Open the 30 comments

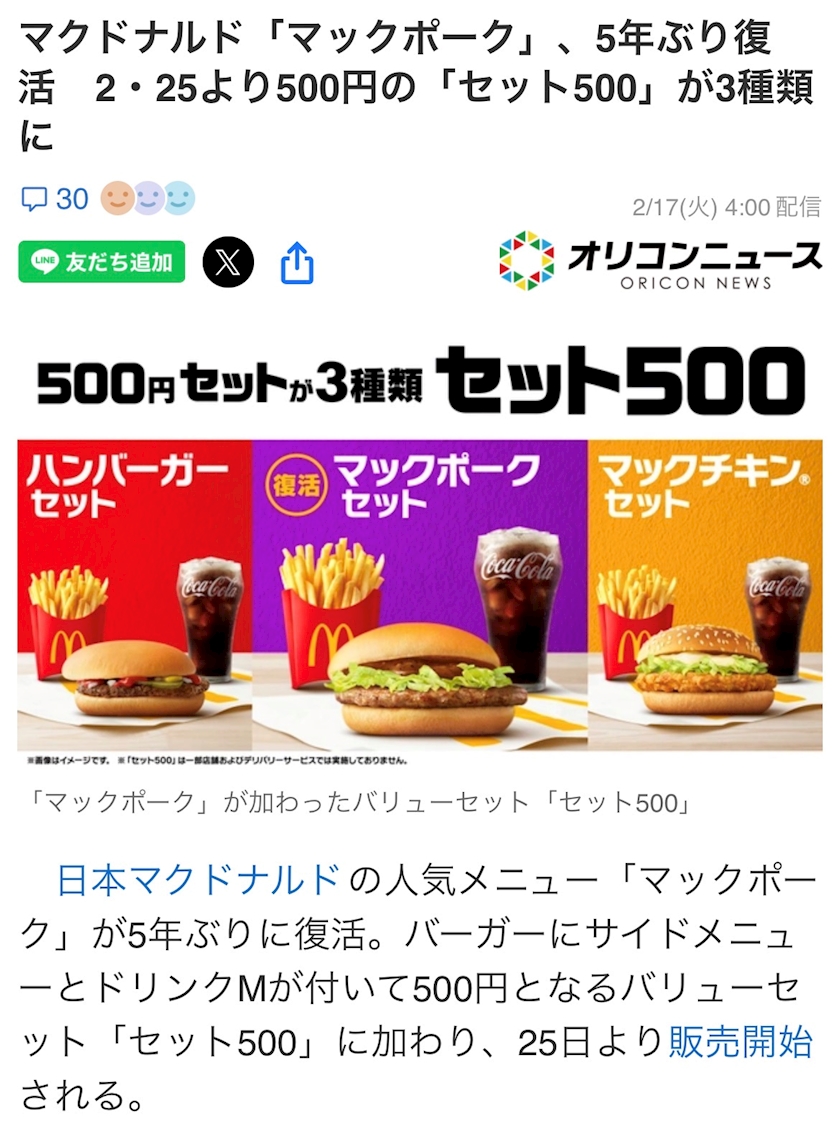click(55, 199)
